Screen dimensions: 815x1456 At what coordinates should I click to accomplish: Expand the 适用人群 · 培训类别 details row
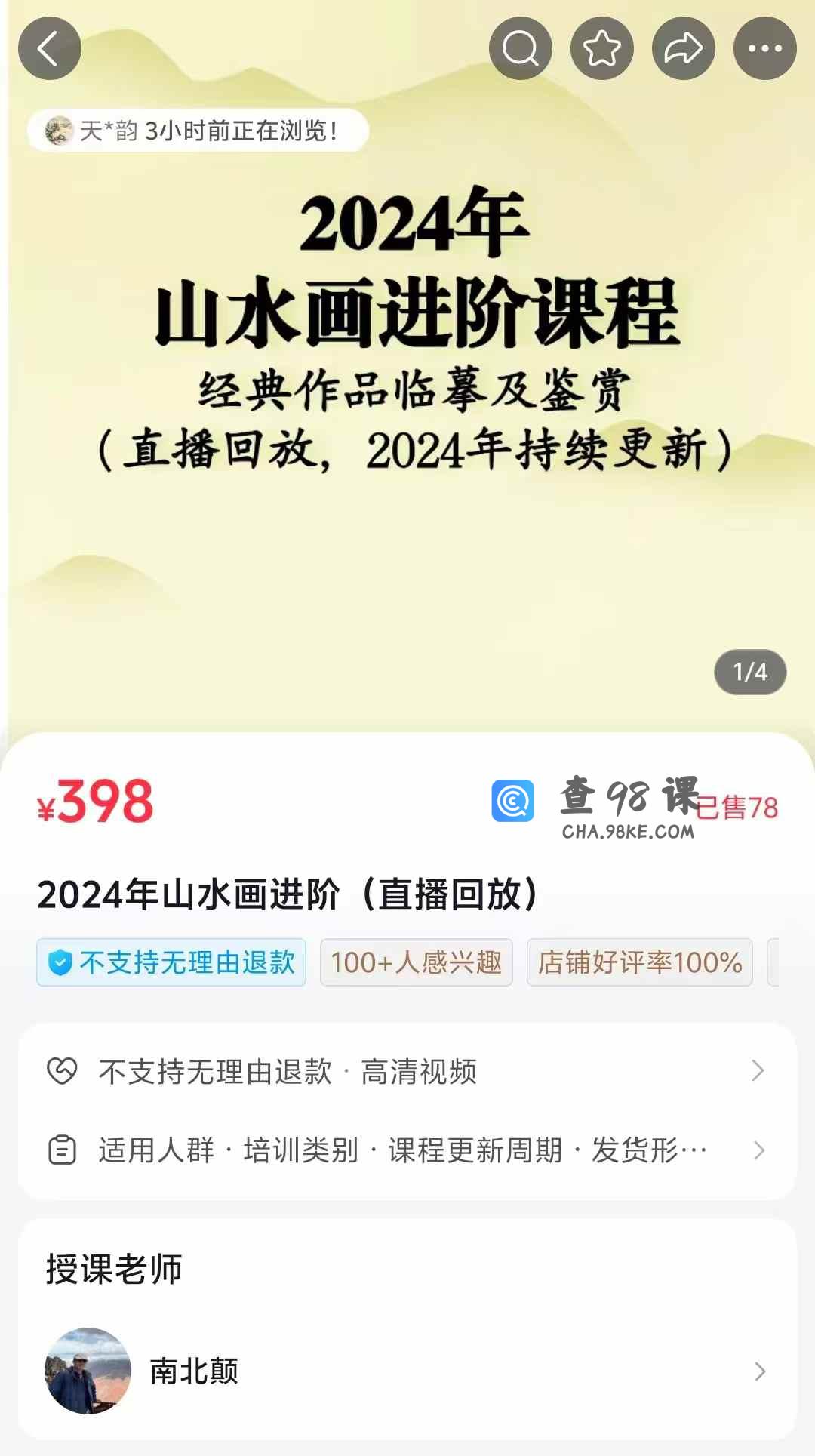pos(407,1150)
